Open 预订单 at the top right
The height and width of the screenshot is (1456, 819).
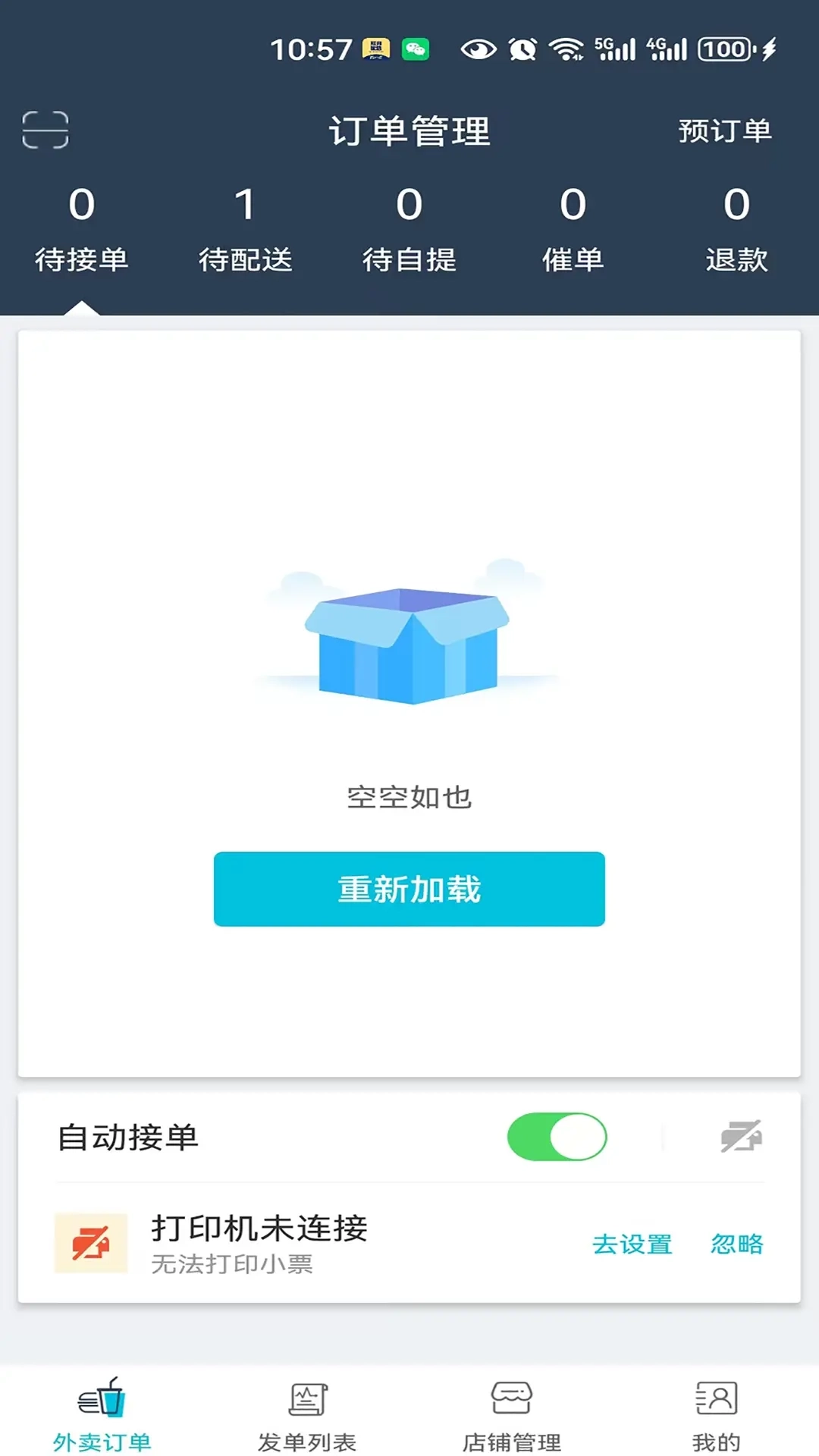click(723, 130)
